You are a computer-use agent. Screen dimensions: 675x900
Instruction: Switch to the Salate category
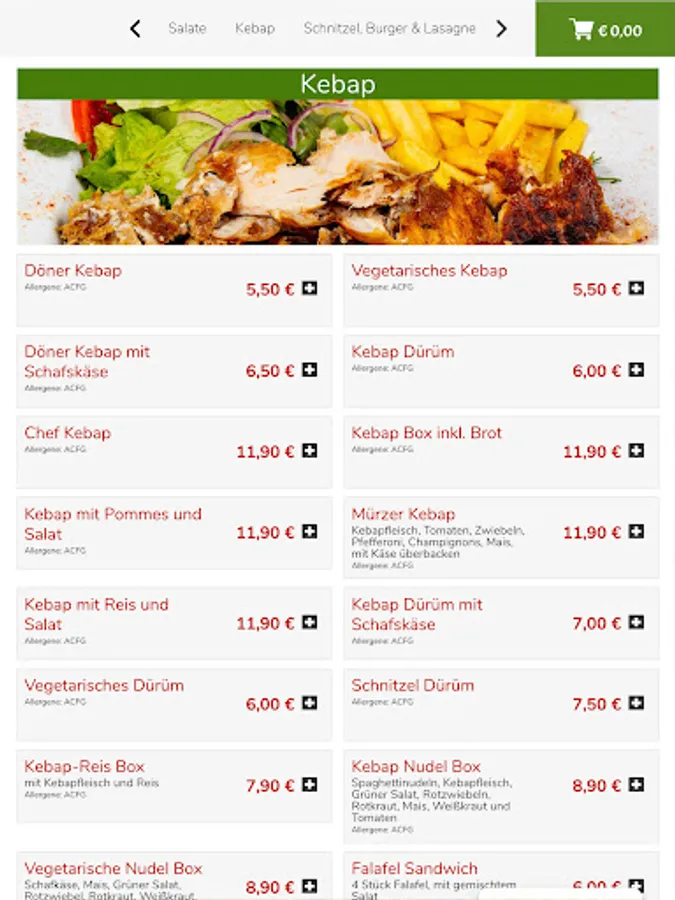(x=187, y=28)
